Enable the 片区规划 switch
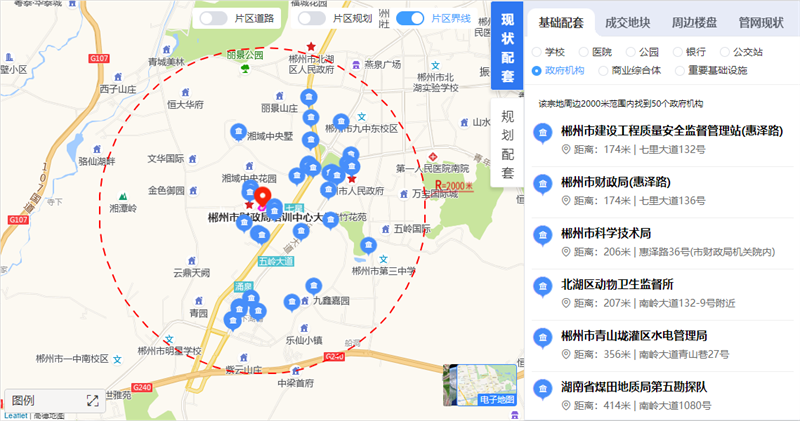 click(x=313, y=18)
